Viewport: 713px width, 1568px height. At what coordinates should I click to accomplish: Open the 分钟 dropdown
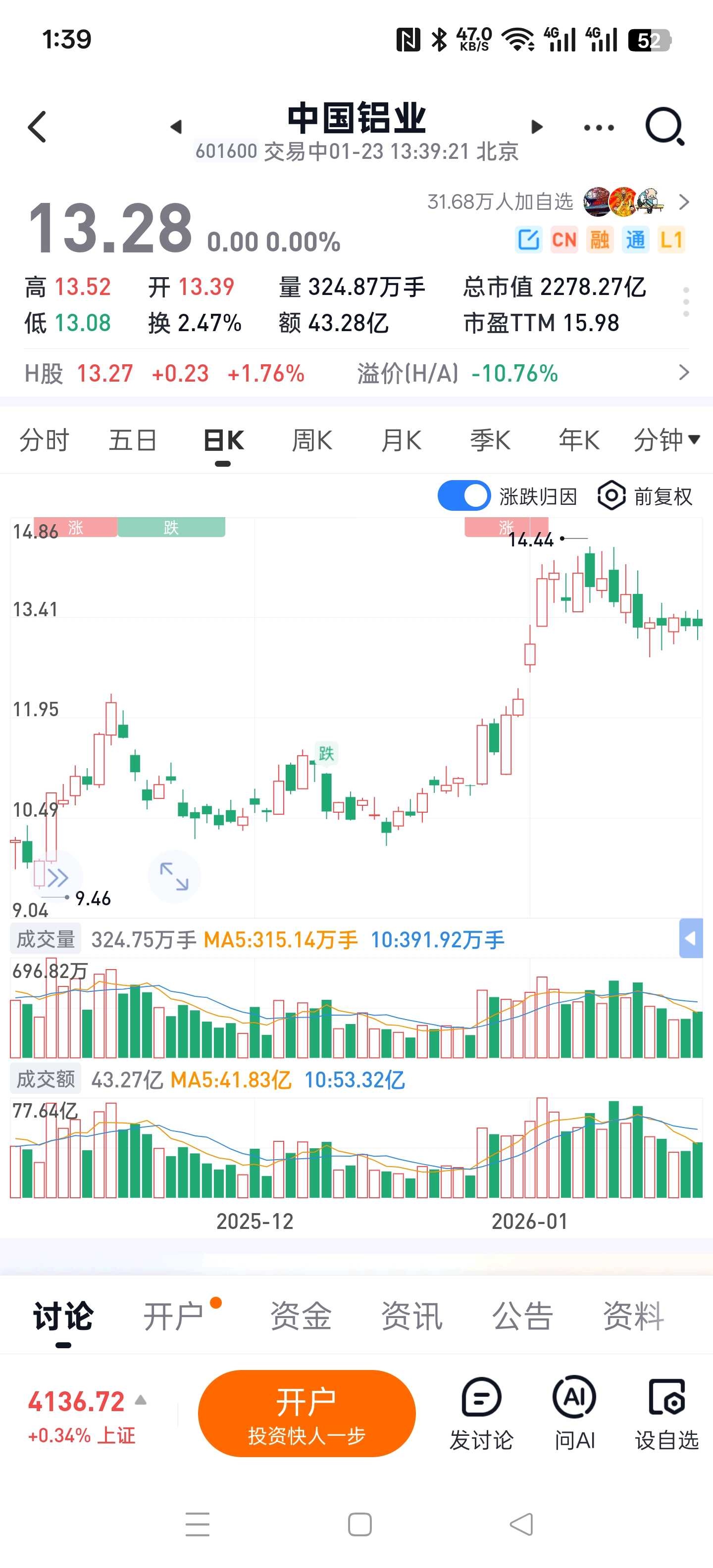(666, 440)
